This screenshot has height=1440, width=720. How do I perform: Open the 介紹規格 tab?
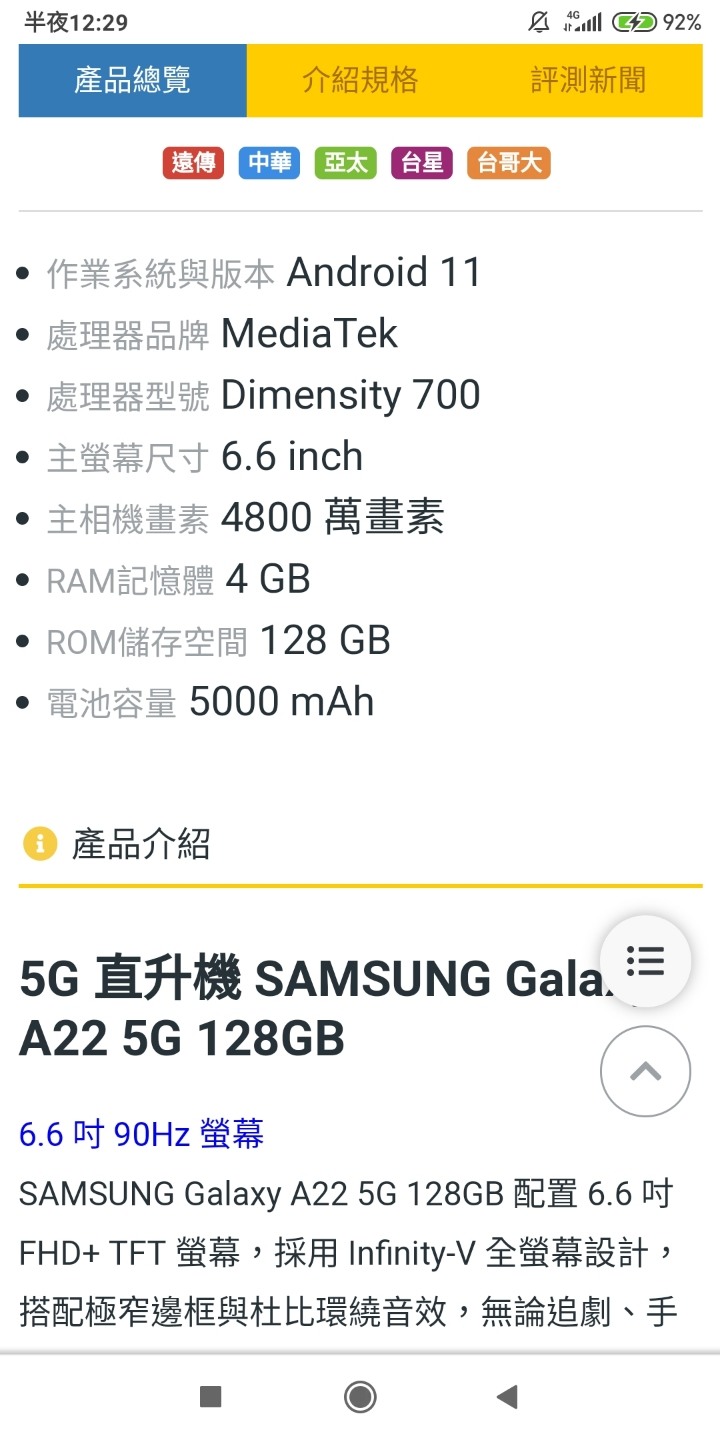click(x=360, y=80)
